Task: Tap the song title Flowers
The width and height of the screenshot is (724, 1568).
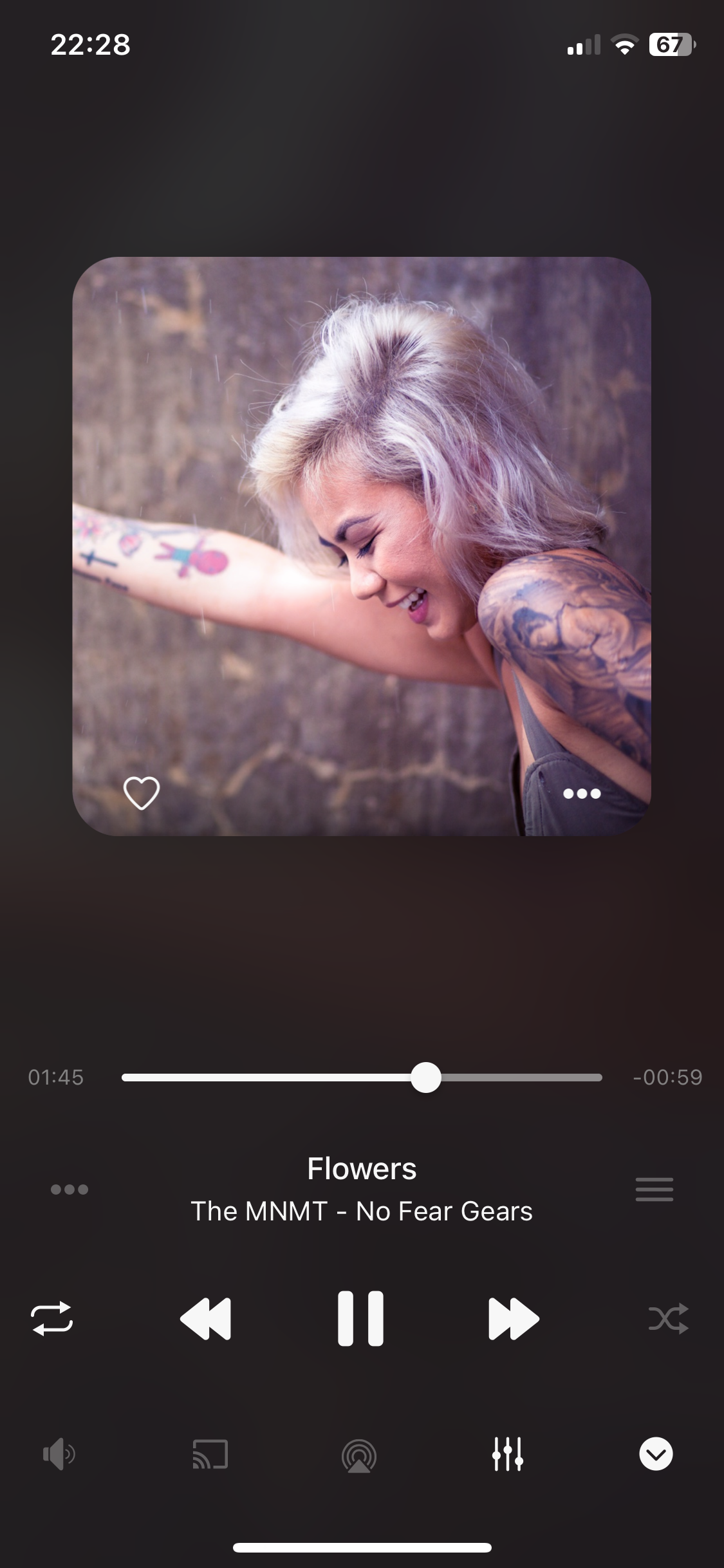Action: [362, 1168]
